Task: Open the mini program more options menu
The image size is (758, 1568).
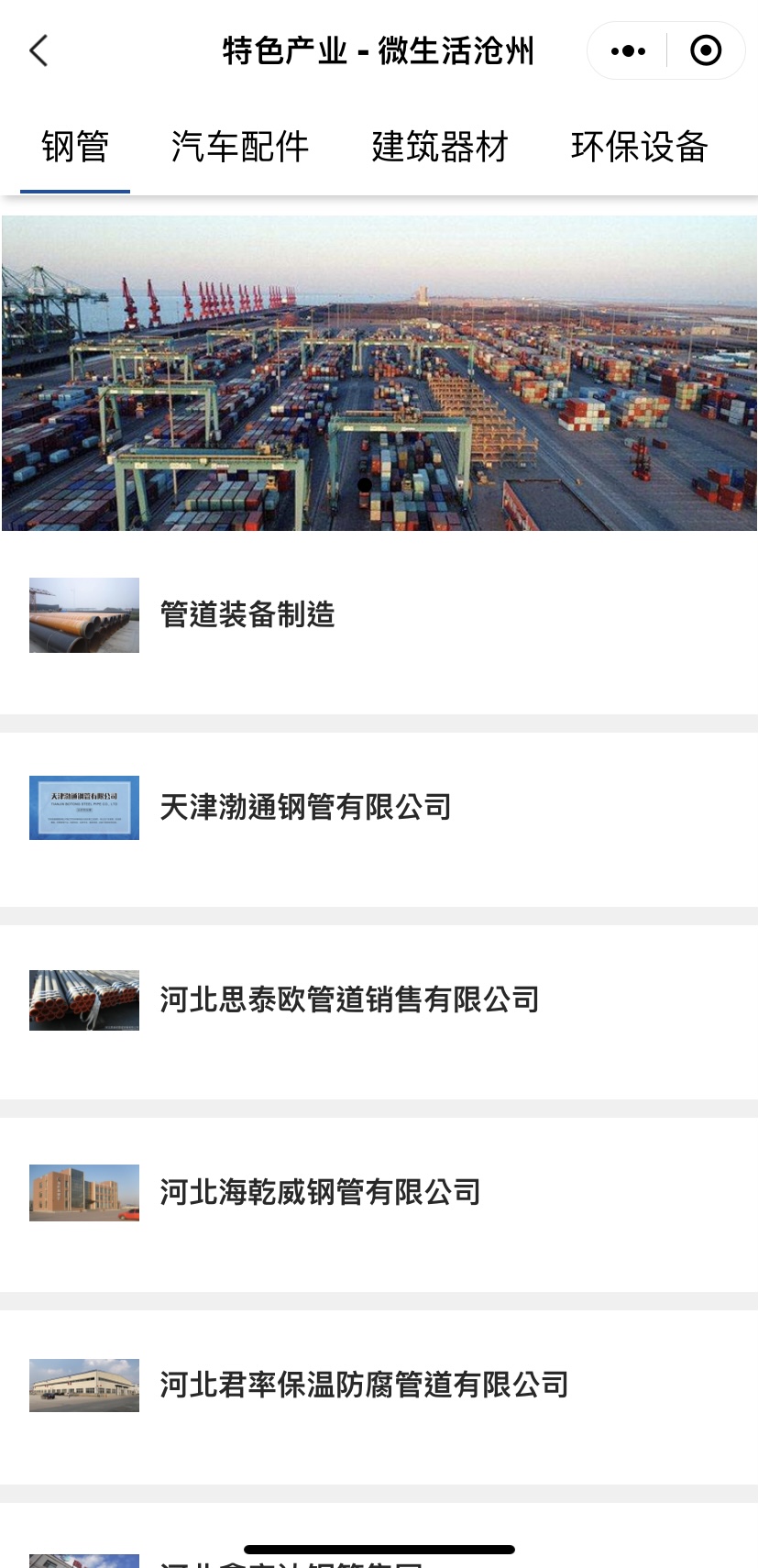Action: coord(628,50)
